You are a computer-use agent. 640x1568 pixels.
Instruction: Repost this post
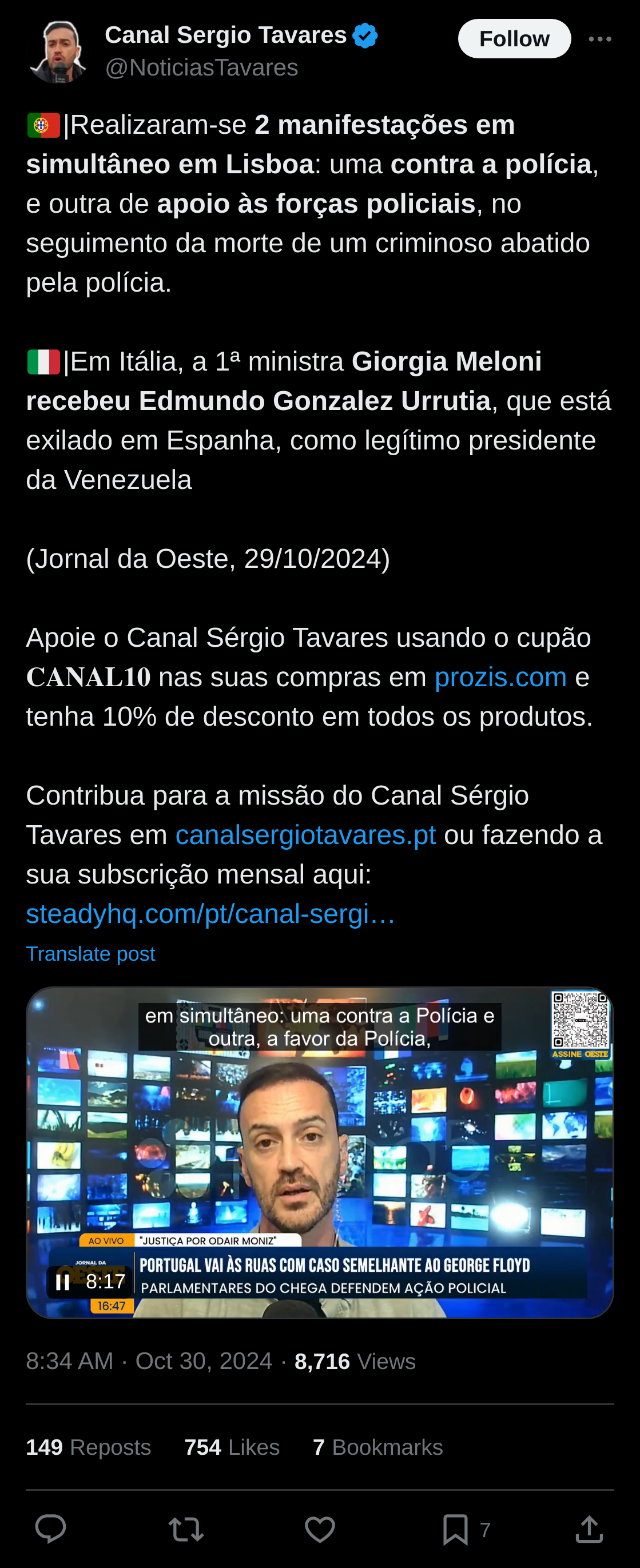186,1529
